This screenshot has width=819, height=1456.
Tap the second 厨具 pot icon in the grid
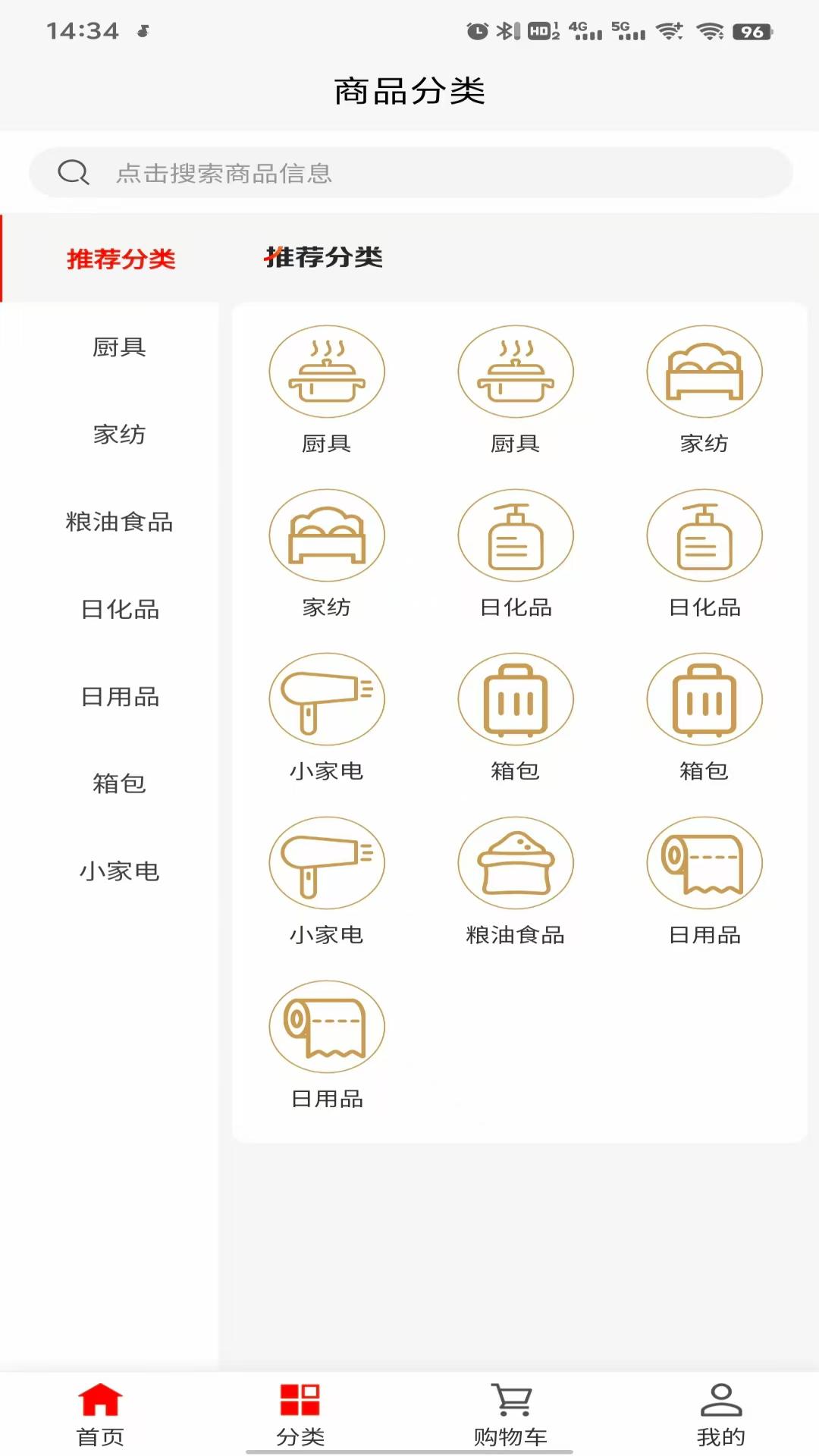(516, 372)
